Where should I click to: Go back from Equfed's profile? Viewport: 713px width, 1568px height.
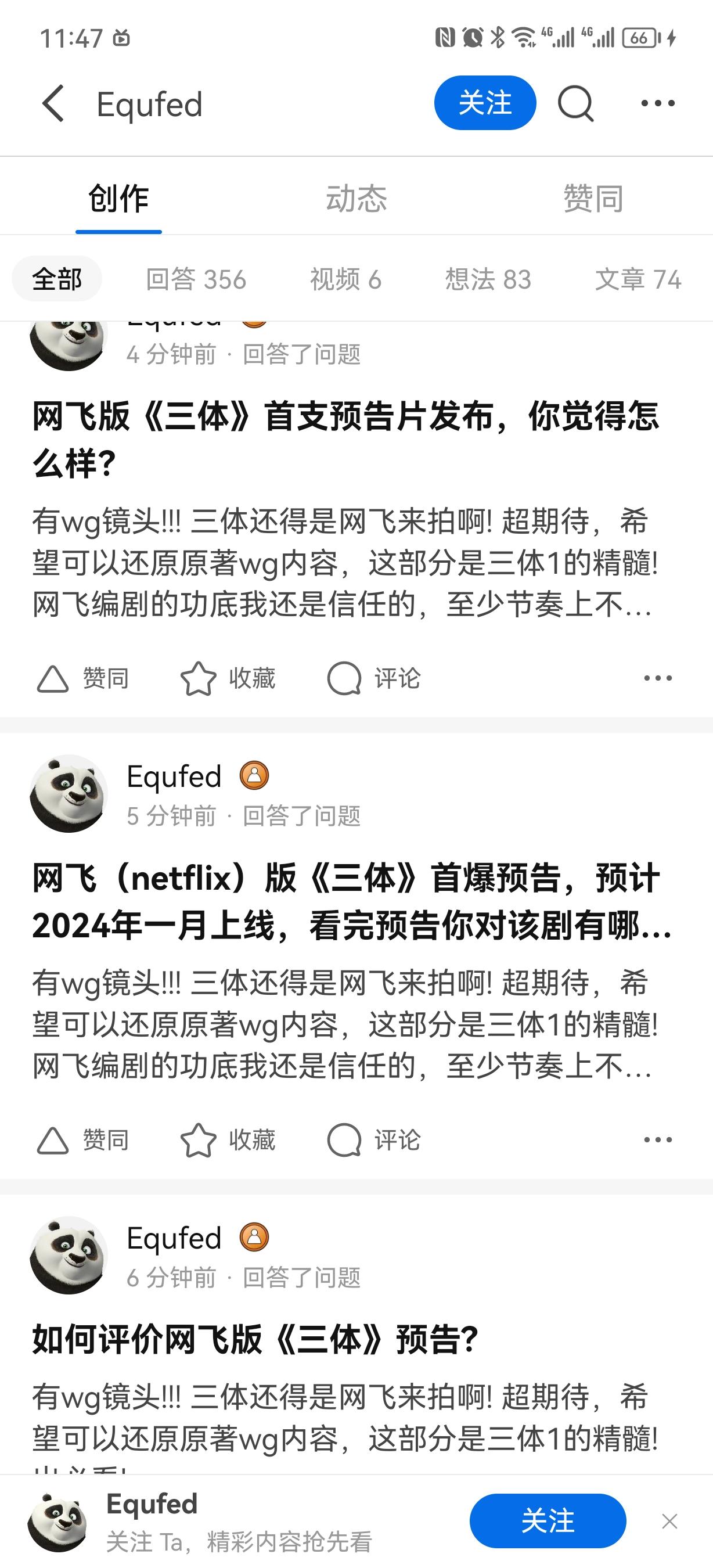[53, 103]
